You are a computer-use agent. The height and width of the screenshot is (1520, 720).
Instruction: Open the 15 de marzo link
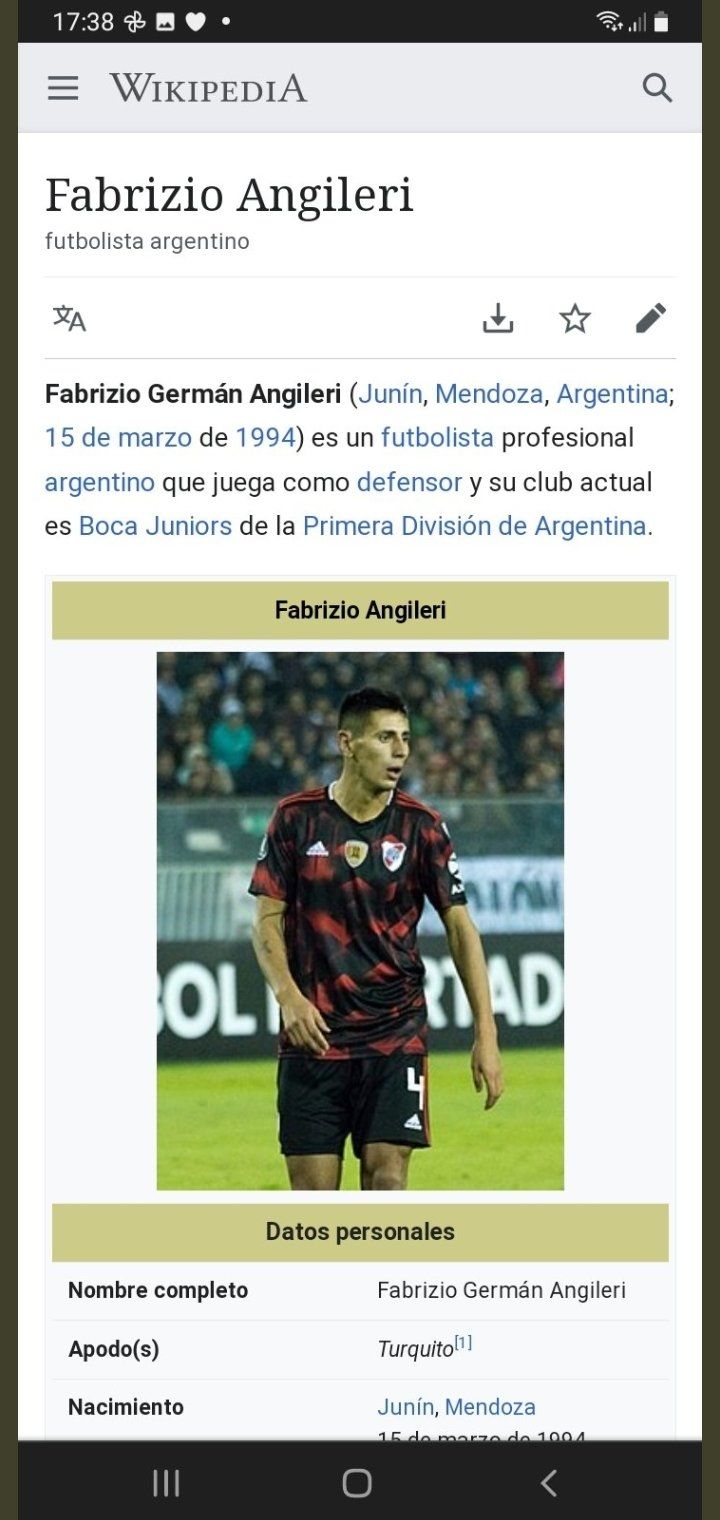pos(118,438)
